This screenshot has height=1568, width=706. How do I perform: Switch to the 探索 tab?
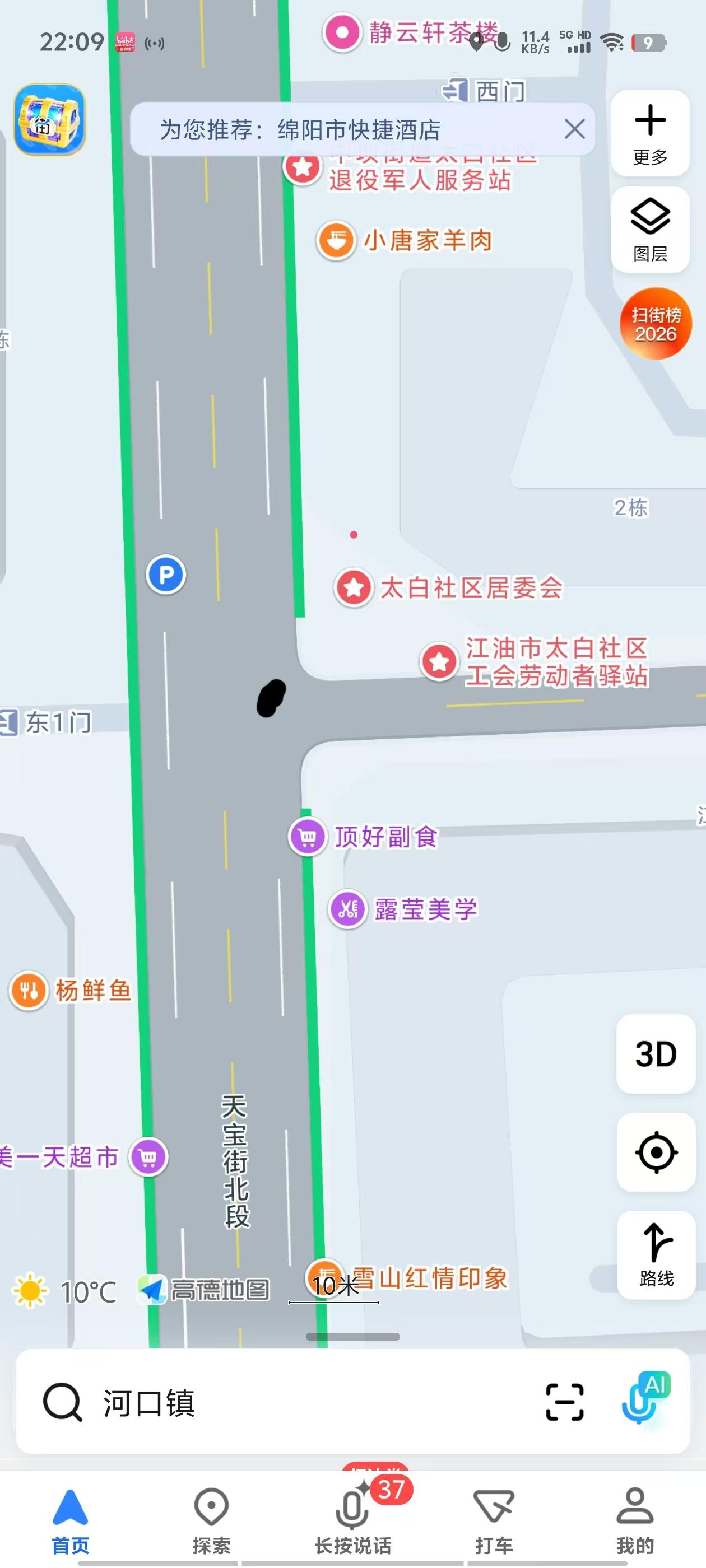tap(211, 1519)
